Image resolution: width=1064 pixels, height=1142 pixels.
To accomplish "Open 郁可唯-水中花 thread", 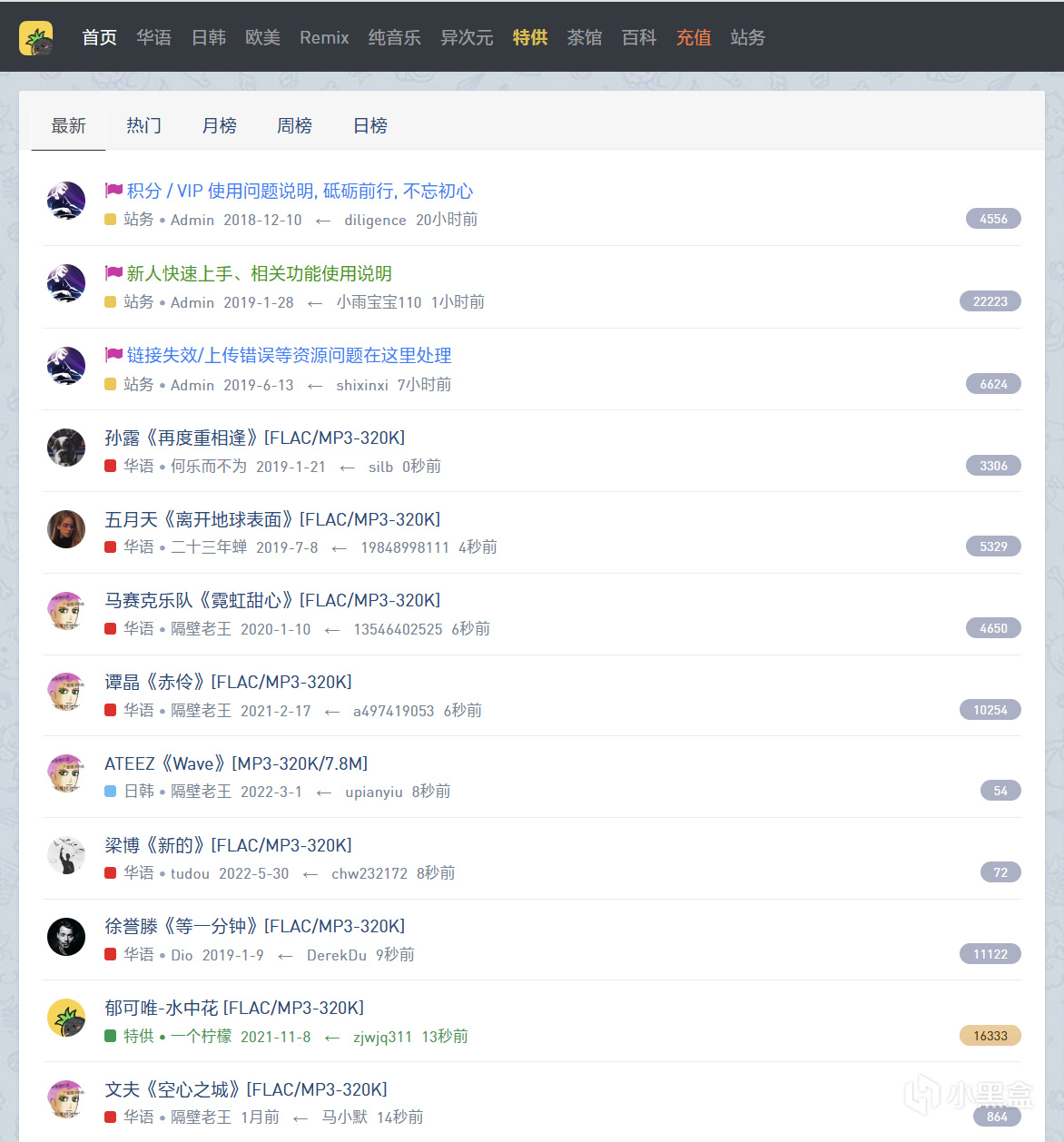I will 233,1008.
